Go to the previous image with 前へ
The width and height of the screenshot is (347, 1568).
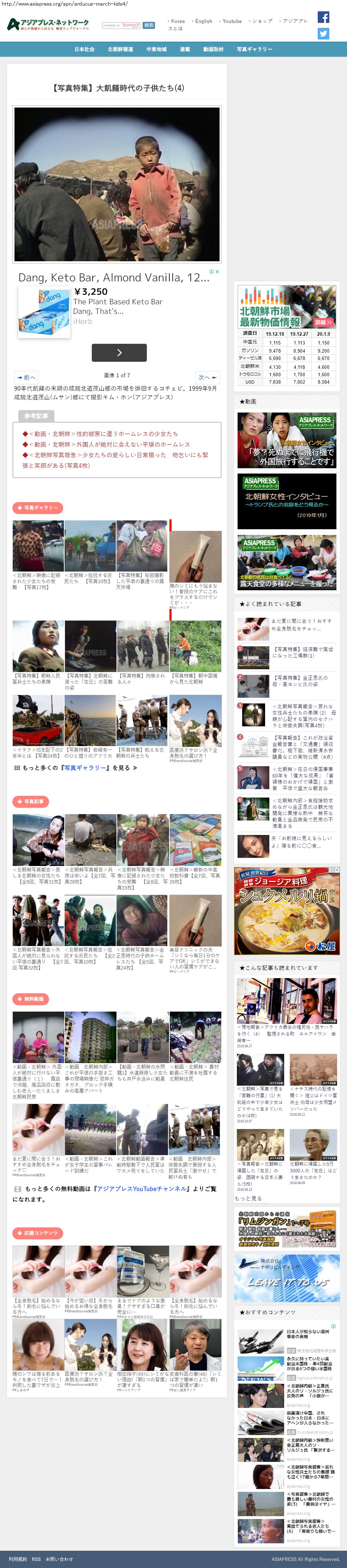26,377
